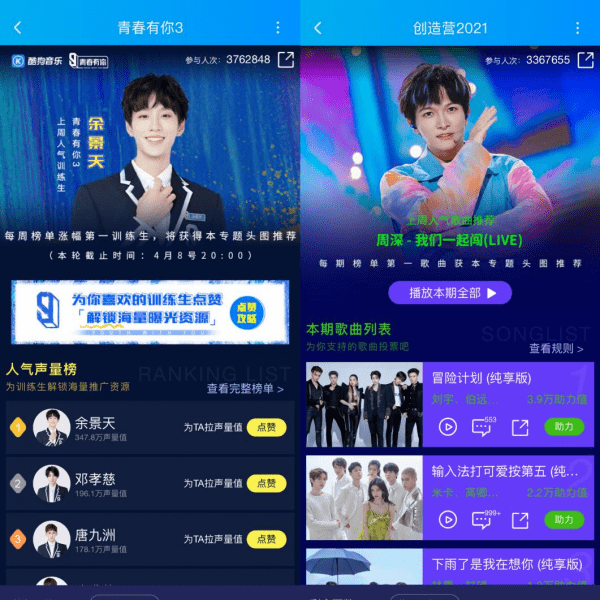Screen dimensions: 600x600
Task: Boost 冒险计划 with the 助力 button
Action: click(564, 427)
